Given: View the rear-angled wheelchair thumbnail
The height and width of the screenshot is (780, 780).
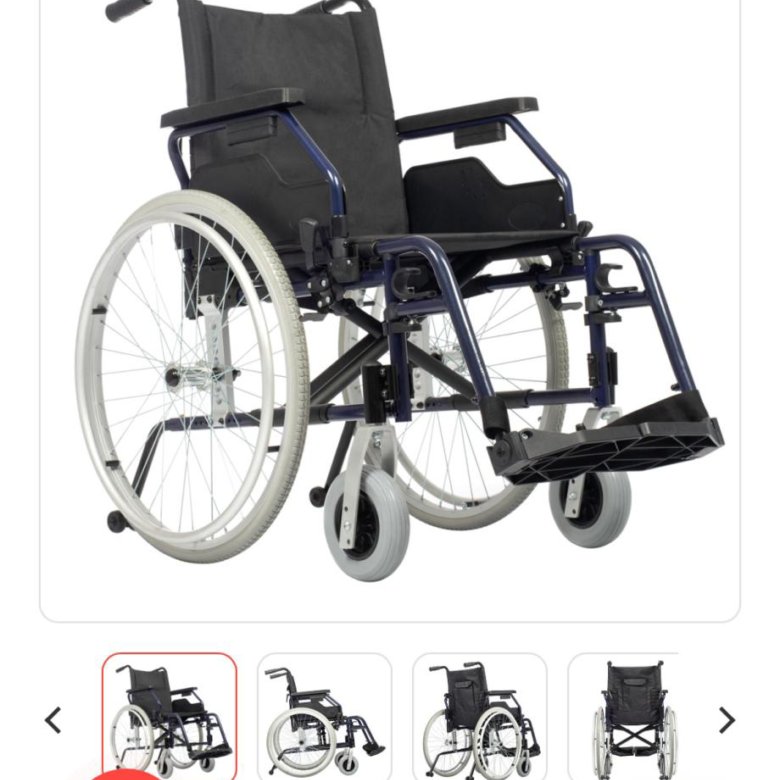Looking at the screenshot, I should tap(479, 717).
